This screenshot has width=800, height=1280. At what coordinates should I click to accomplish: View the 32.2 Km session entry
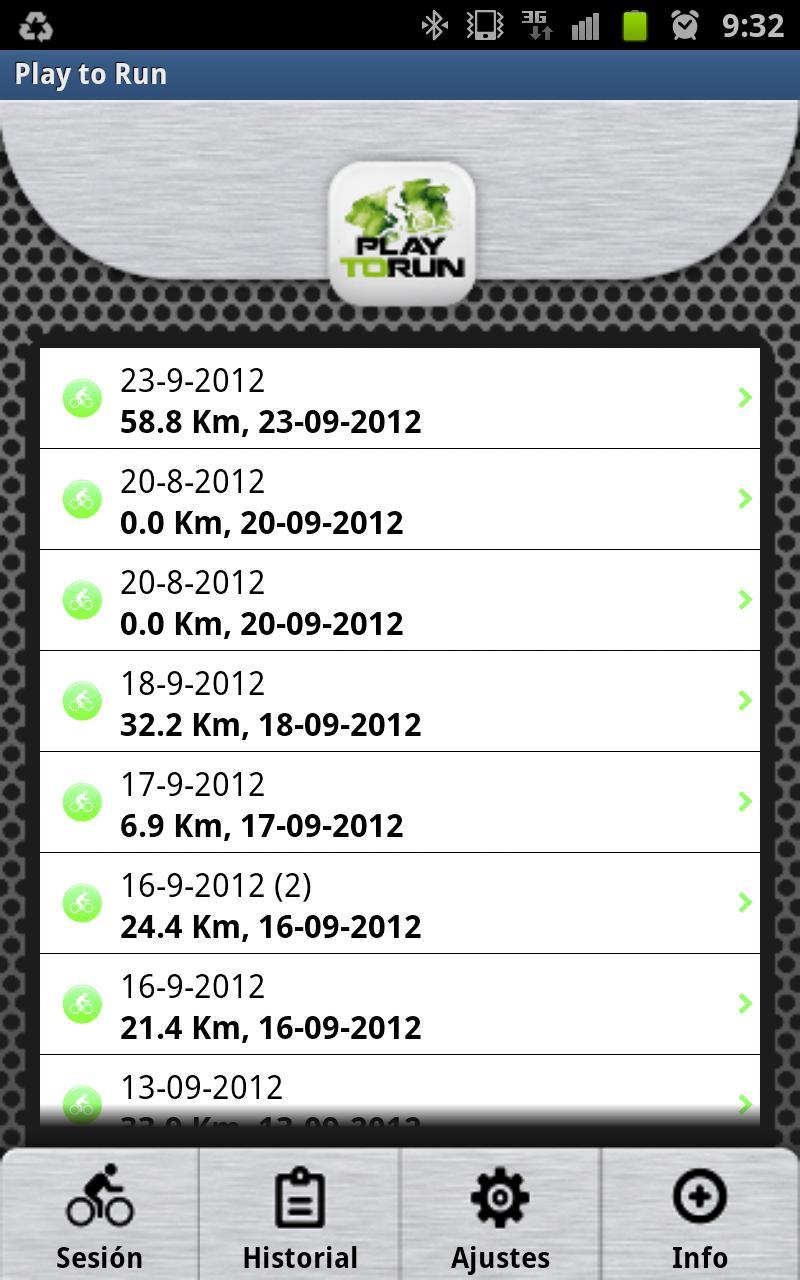400,700
